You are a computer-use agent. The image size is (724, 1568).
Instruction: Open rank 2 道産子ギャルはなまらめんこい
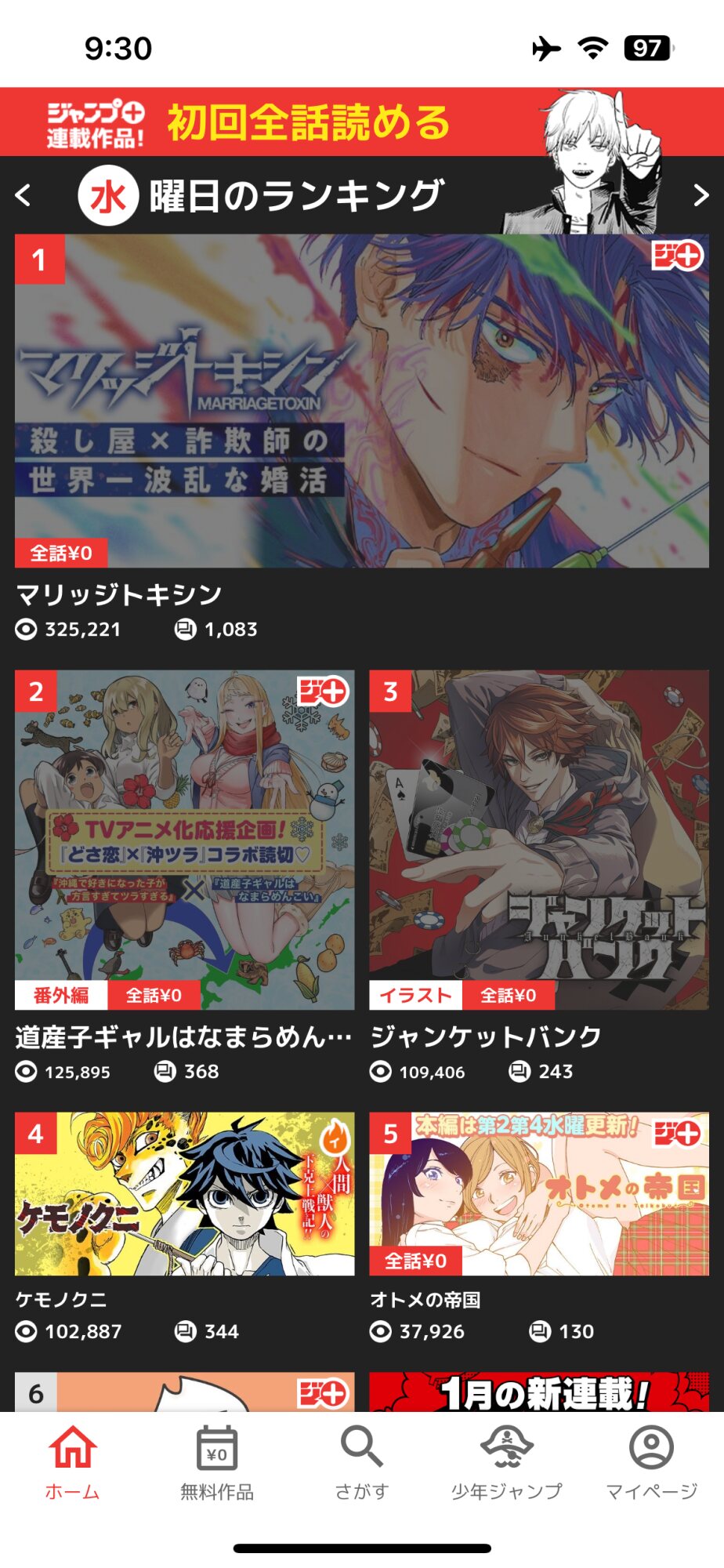(x=185, y=840)
